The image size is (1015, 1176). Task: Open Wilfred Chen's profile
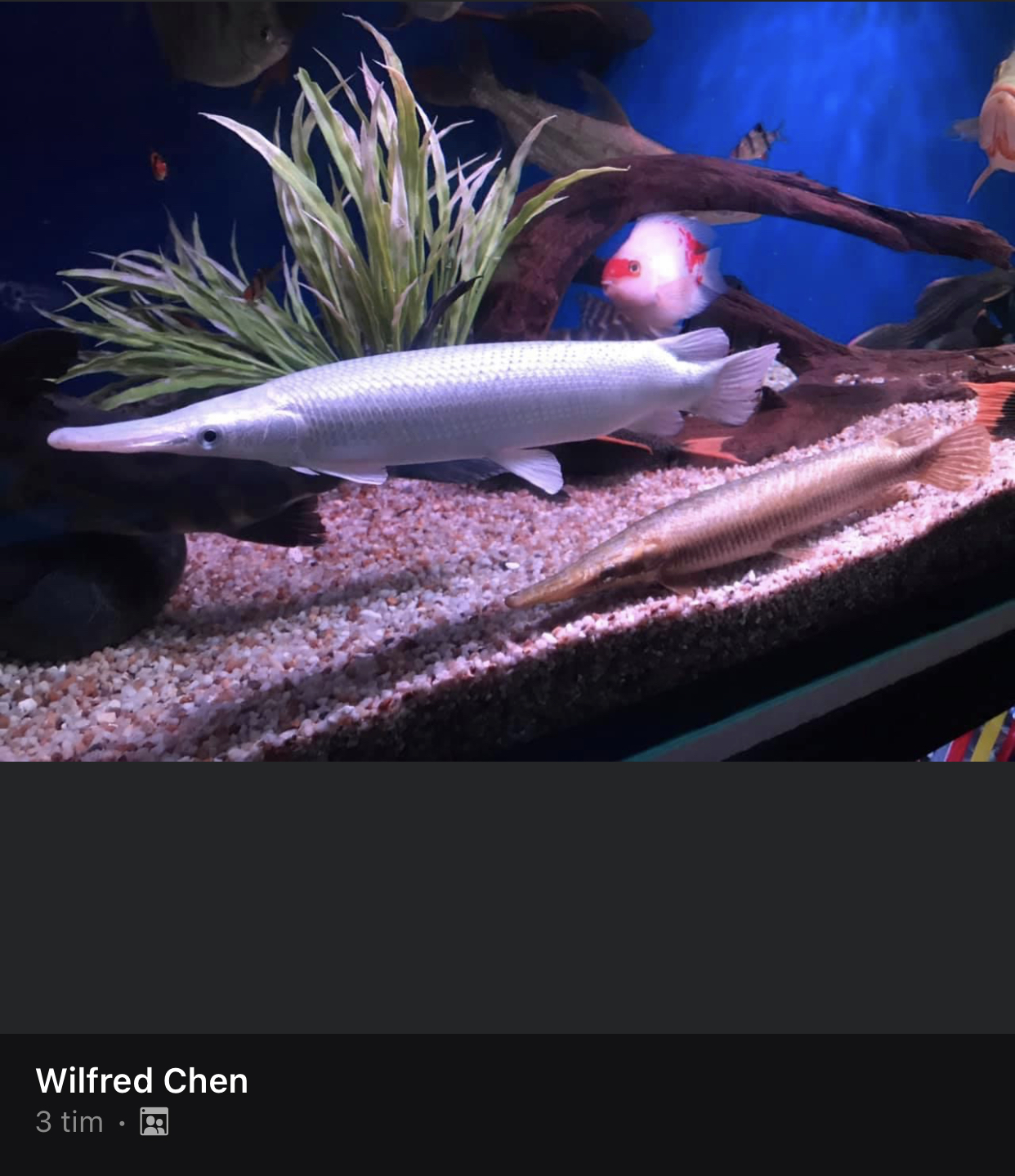point(142,1080)
